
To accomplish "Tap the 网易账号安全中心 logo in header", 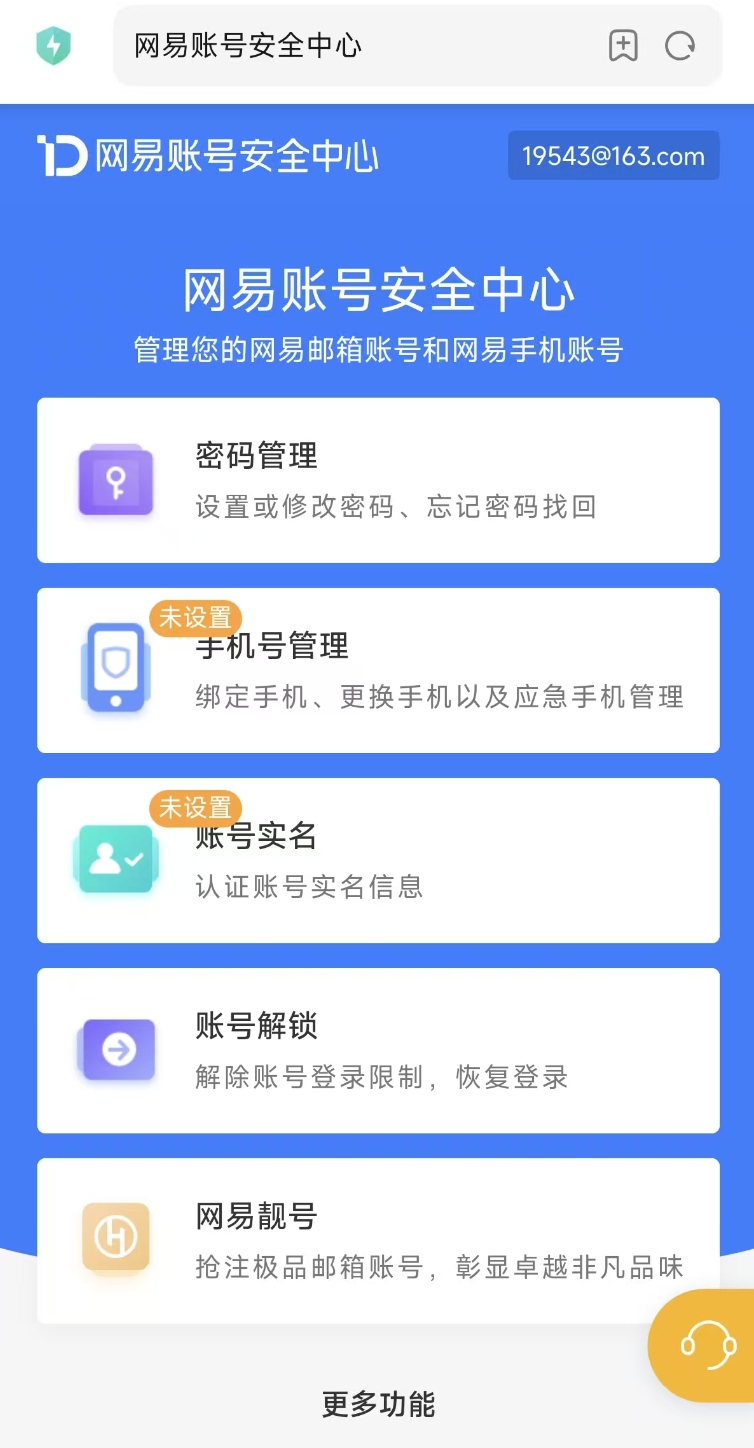I will pyautogui.click(x=208, y=156).
